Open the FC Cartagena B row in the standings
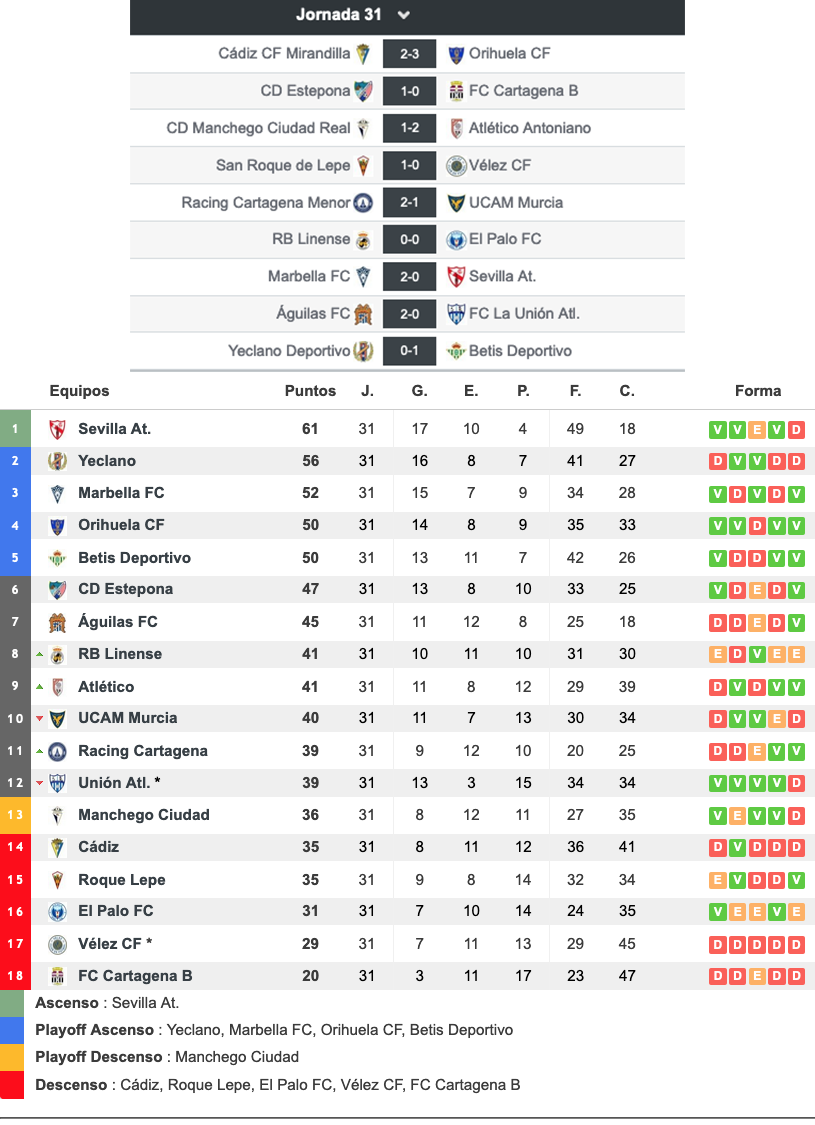 click(x=135, y=976)
